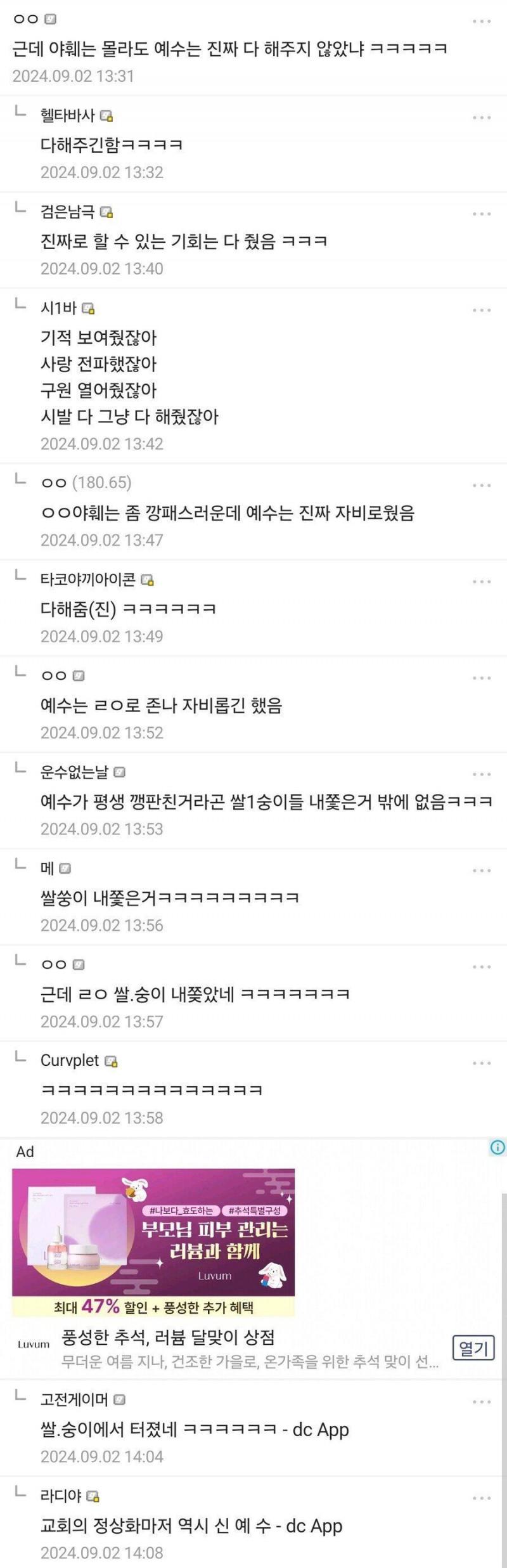
Task: Open Curvplet's user profile
Action: tap(70, 1061)
